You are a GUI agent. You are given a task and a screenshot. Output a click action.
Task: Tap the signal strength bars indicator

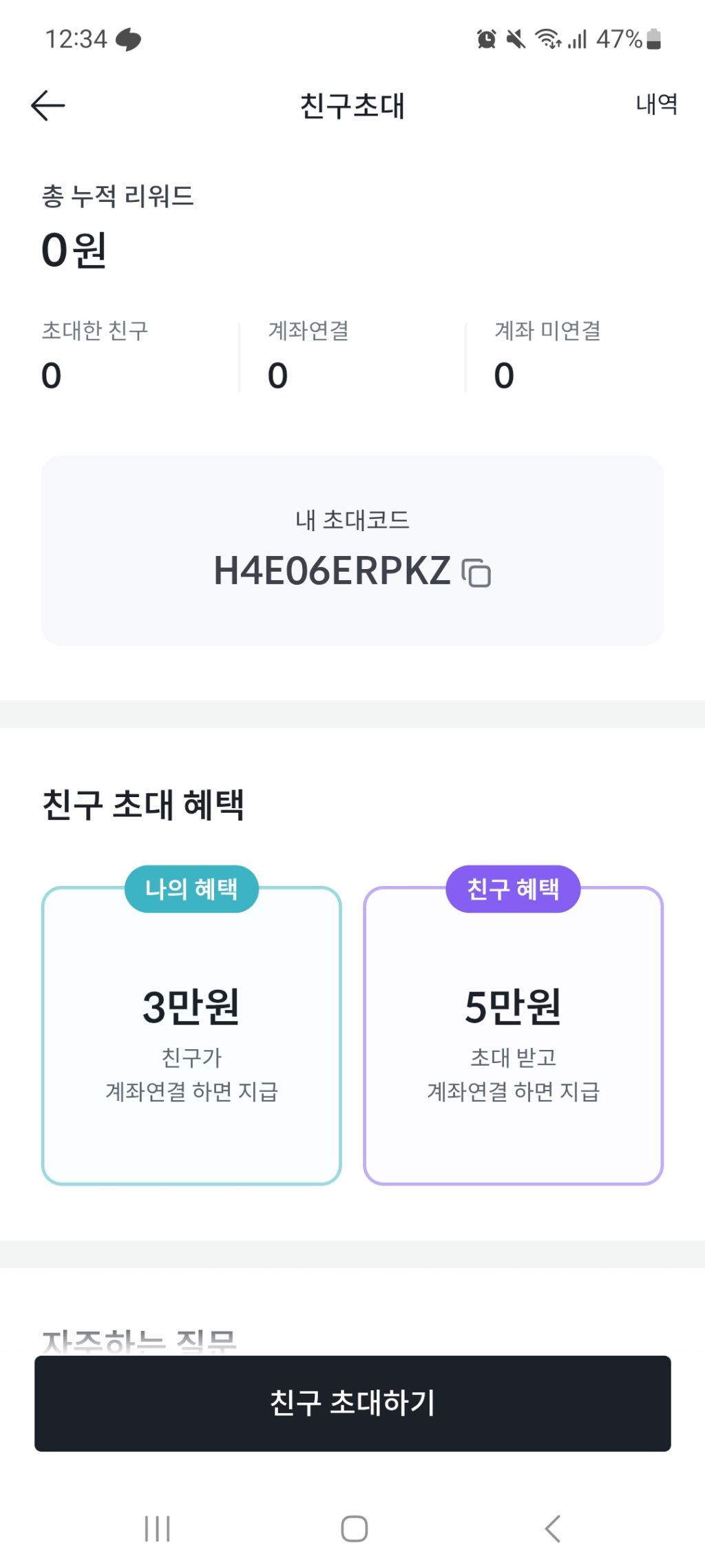click(x=577, y=40)
